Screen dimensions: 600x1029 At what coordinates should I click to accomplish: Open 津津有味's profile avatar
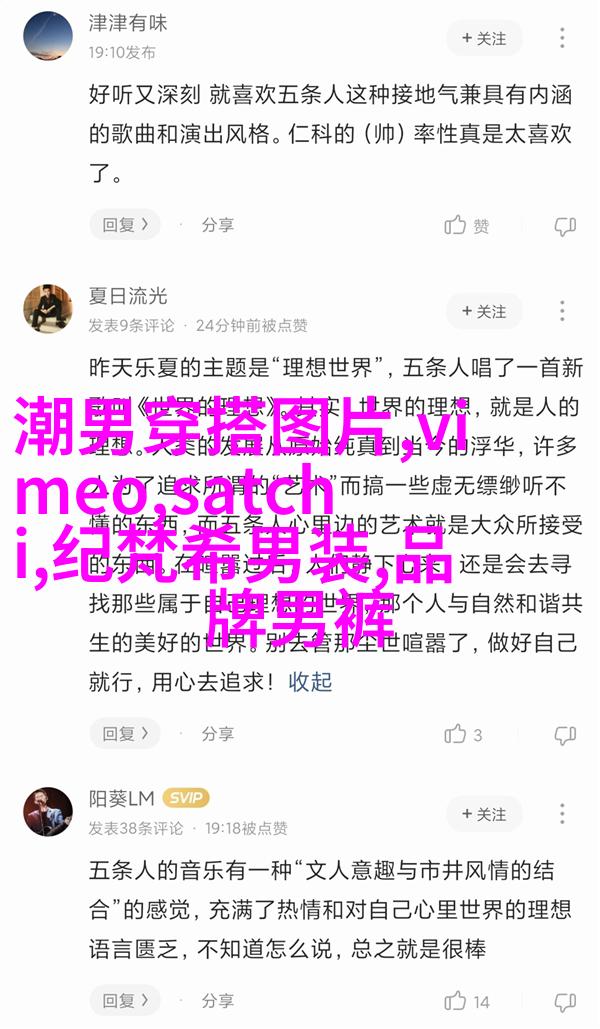(x=48, y=36)
